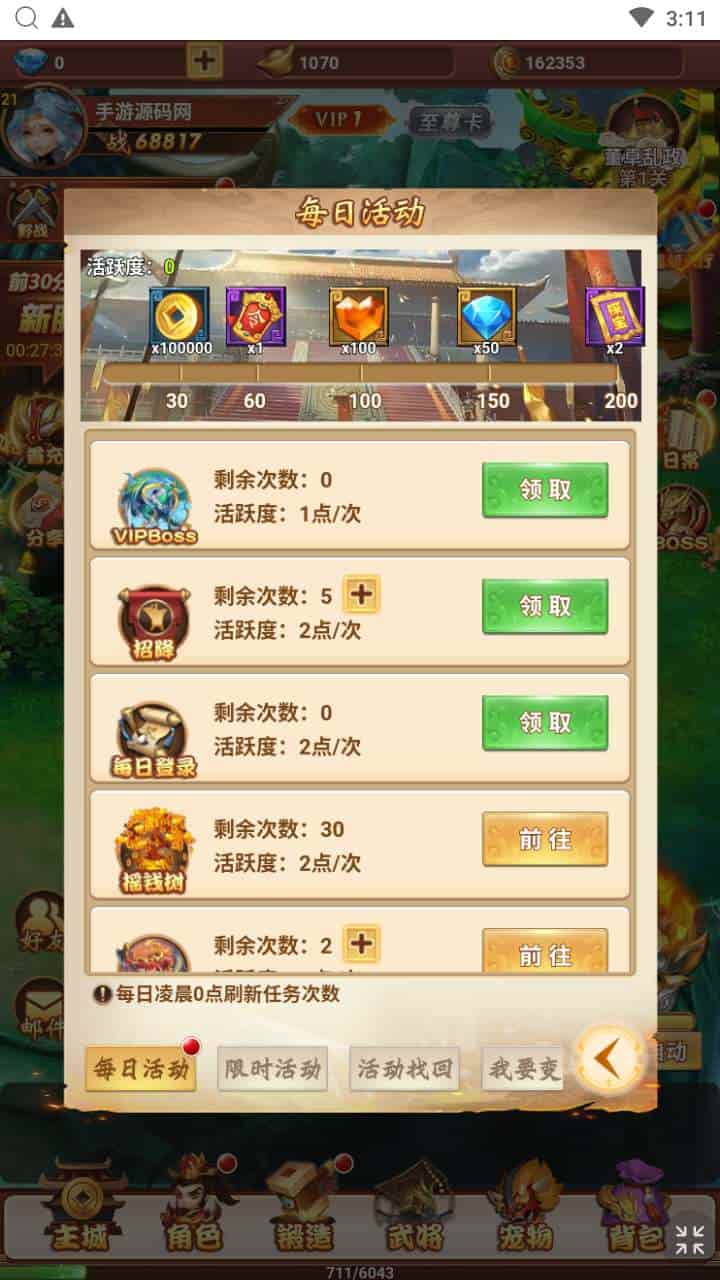Add more 招降 attempts with the plus button
Viewport: 720px width, 1280px height.
coord(361,595)
